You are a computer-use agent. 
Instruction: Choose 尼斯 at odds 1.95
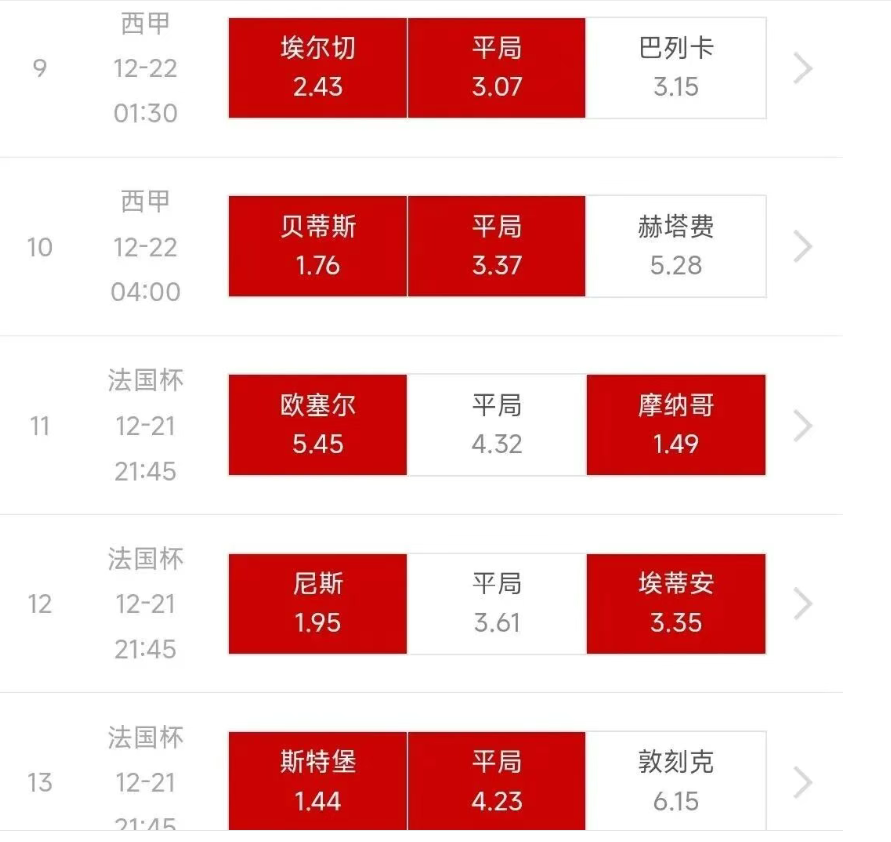(x=318, y=604)
